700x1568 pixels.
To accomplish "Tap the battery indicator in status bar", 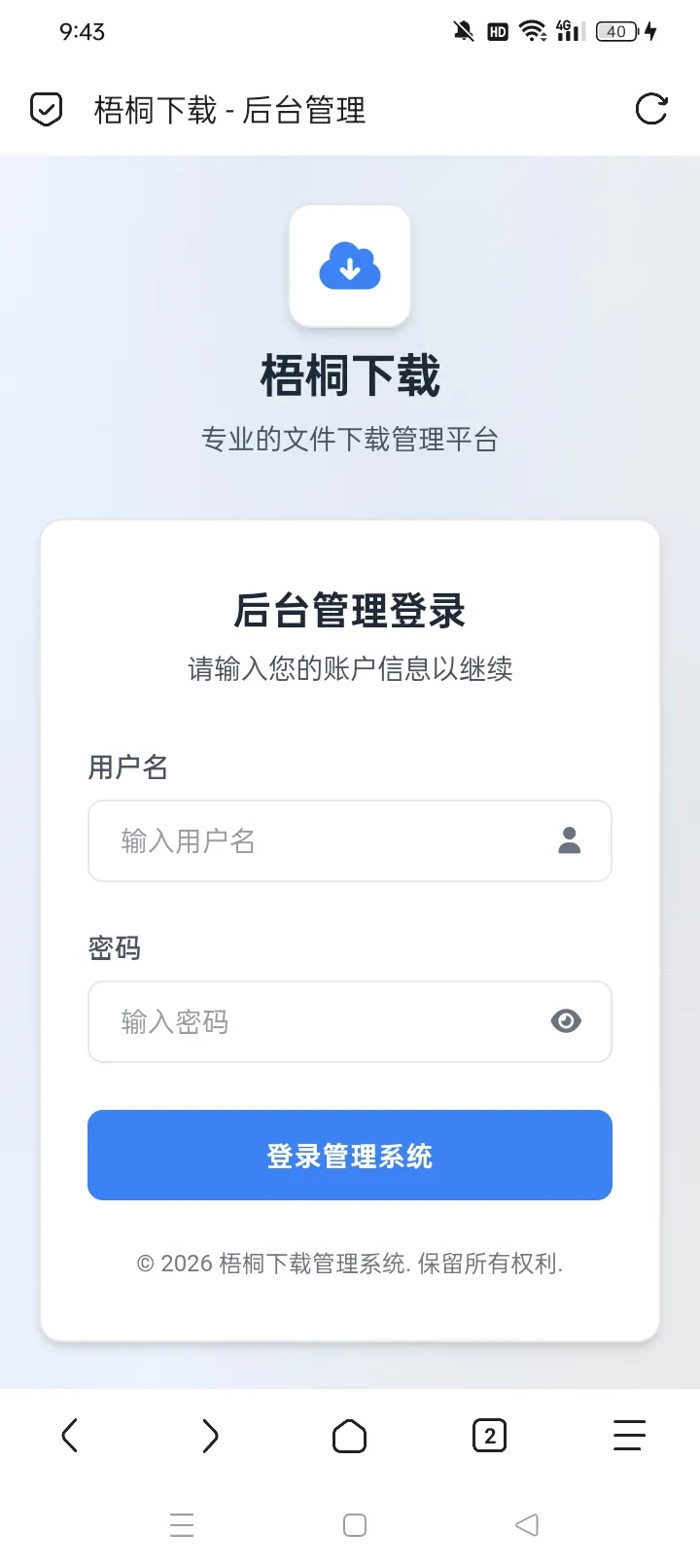I will (x=615, y=31).
